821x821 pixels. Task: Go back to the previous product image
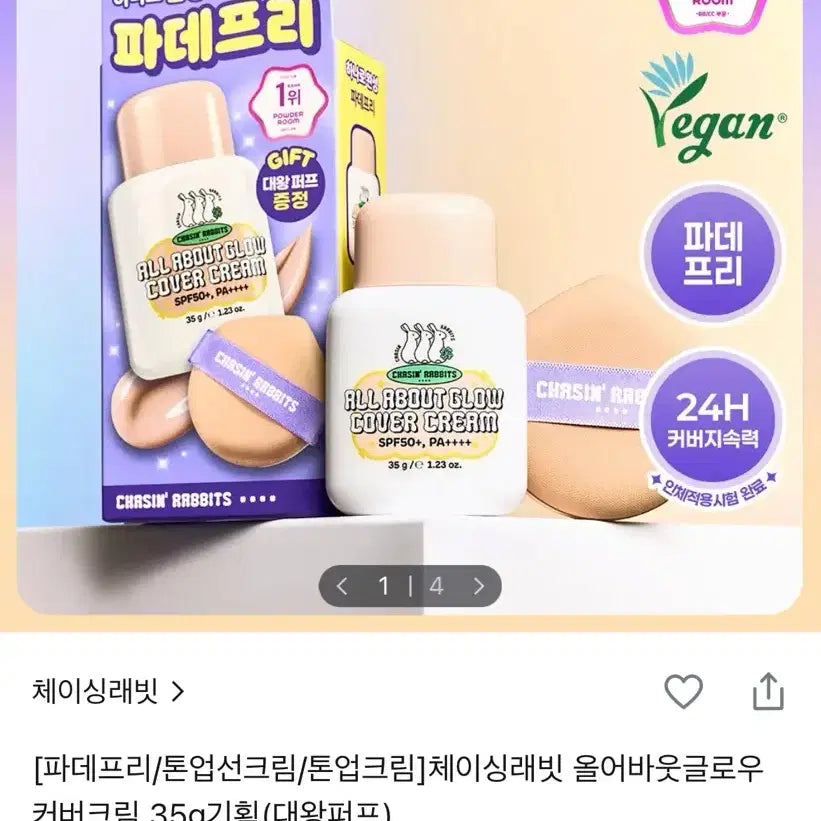pyautogui.click(x=342, y=586)
